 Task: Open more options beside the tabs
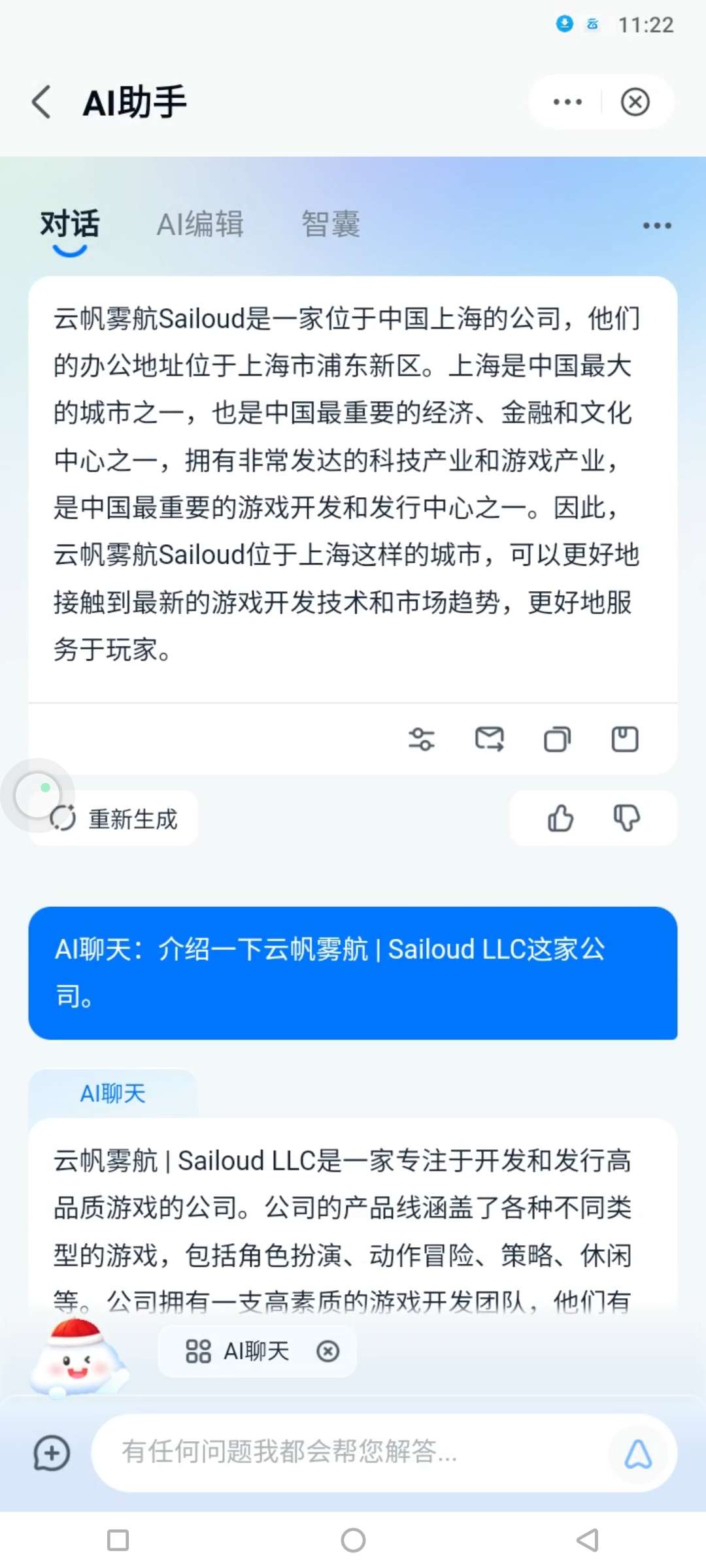tap(656, 225)
